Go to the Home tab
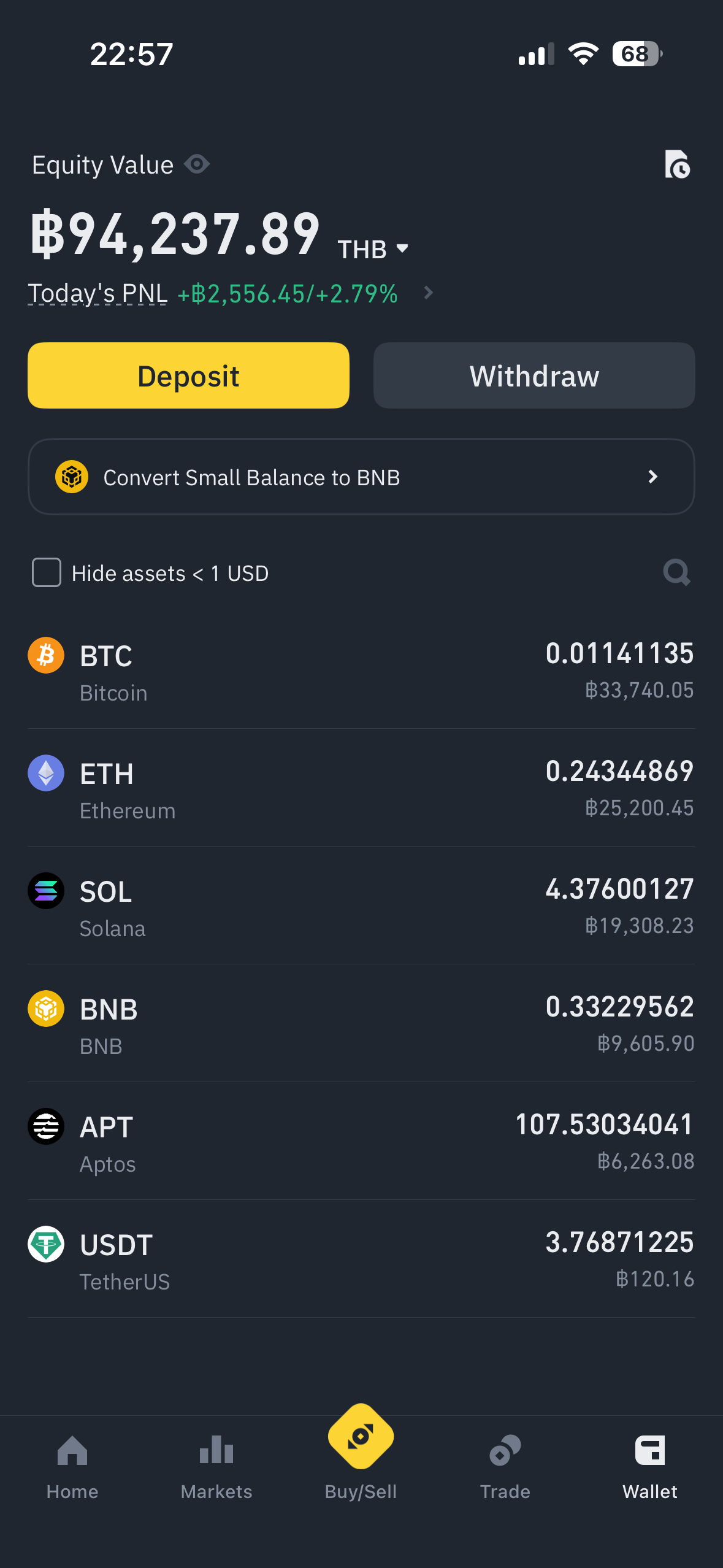This screenshot has width=723, height=1568. (72, 1466)
